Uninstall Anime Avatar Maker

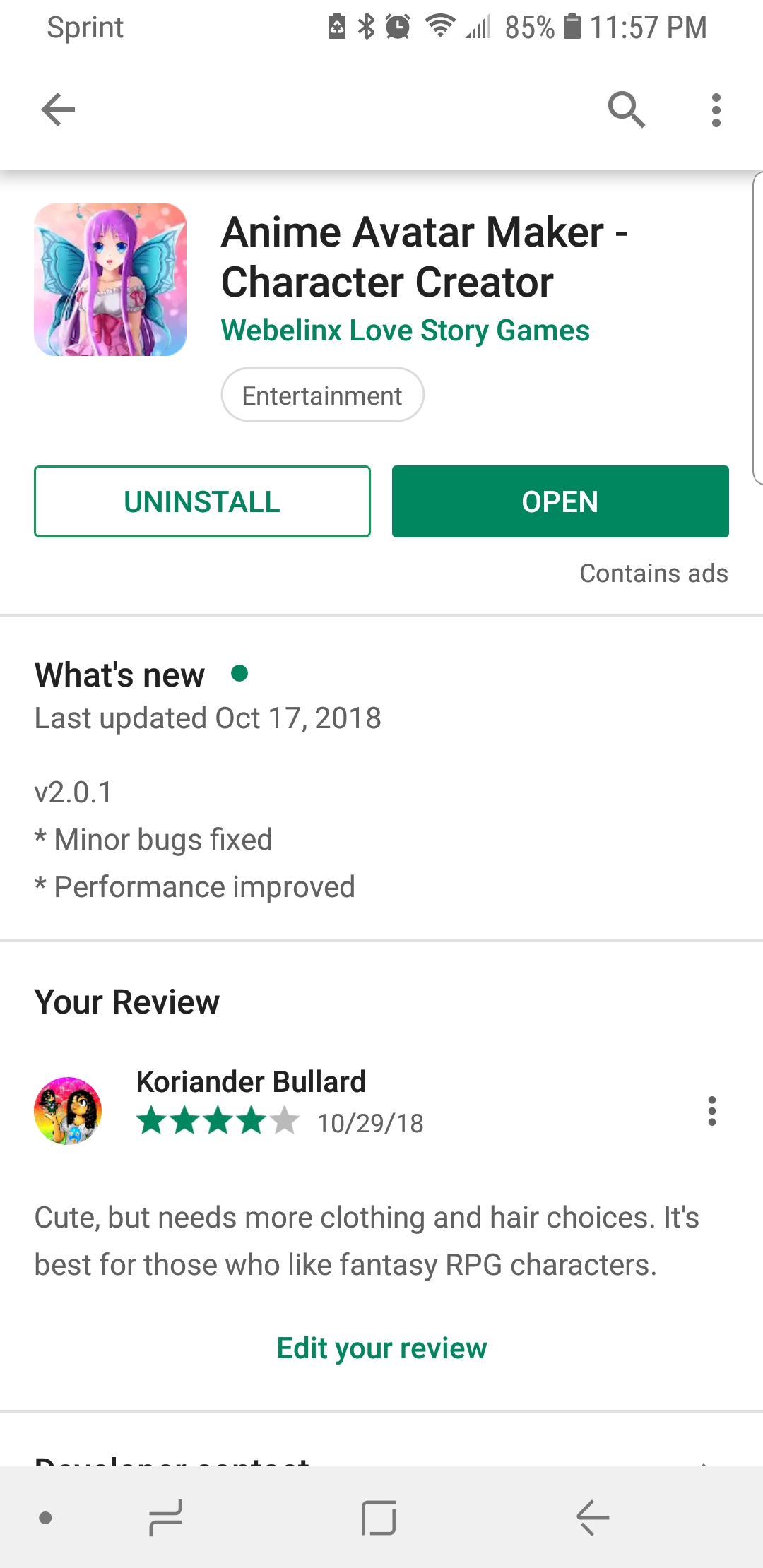click(202, 501)
